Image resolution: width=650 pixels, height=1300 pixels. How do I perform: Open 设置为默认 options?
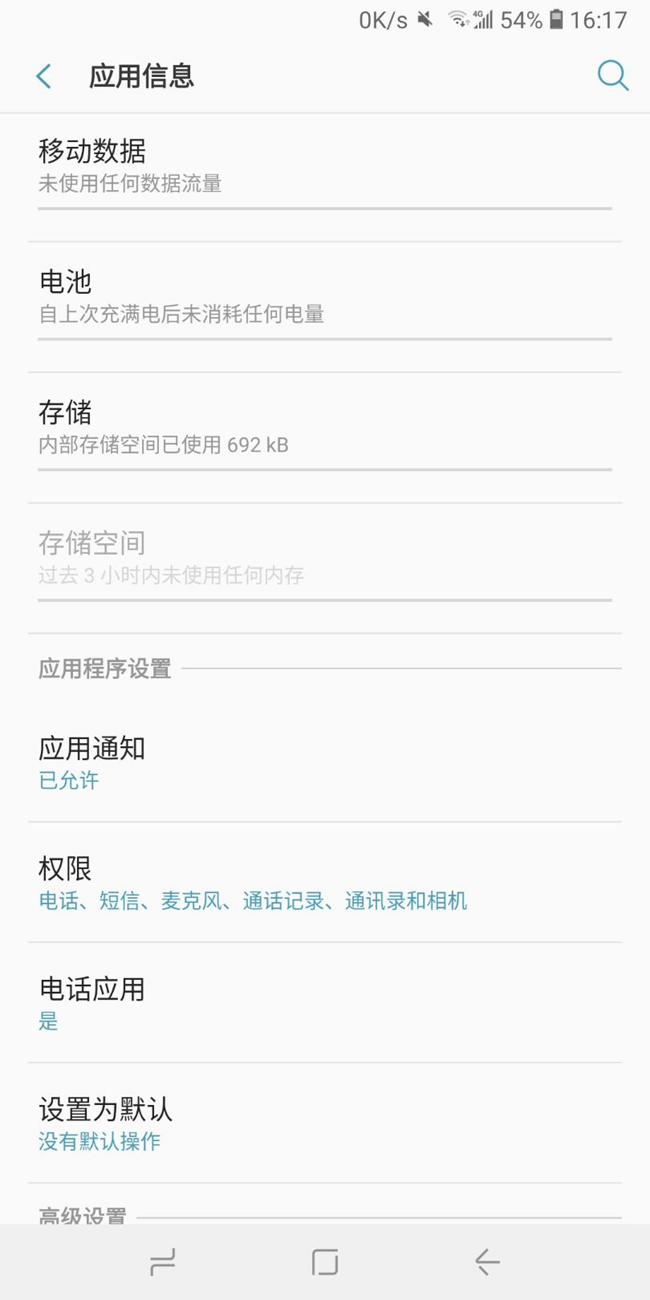click(x=325, y=1123)
